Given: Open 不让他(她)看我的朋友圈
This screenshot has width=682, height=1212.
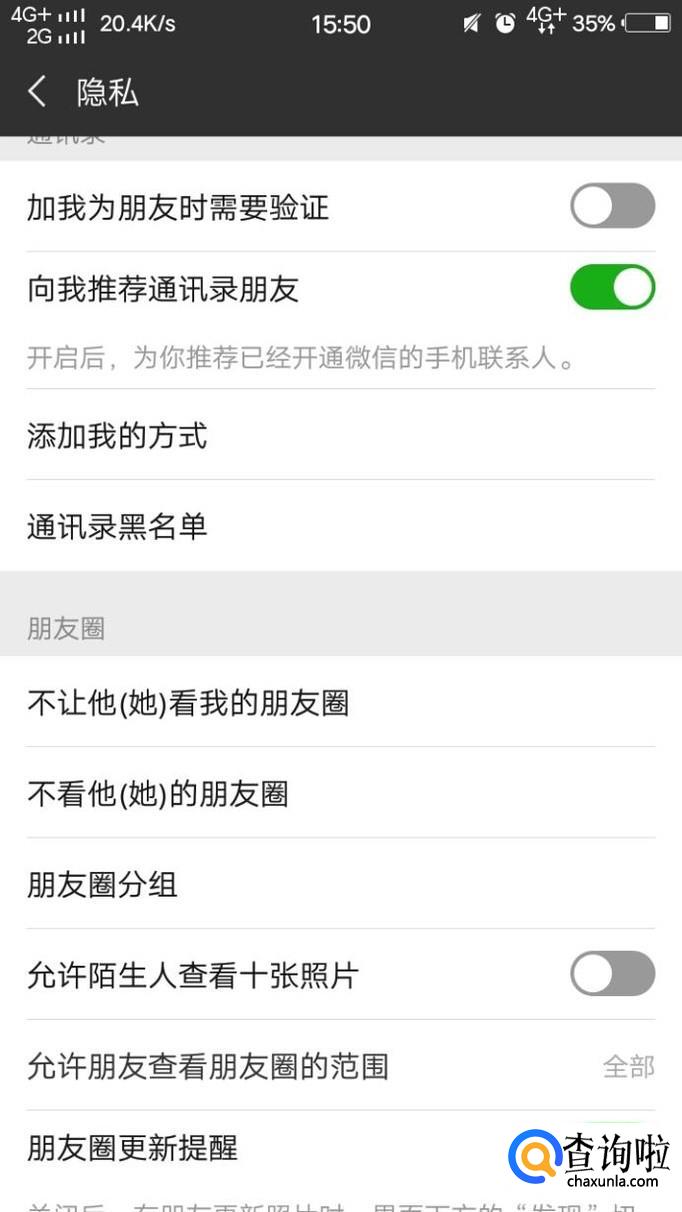Looking at the screenshot, I should (340, 703).
